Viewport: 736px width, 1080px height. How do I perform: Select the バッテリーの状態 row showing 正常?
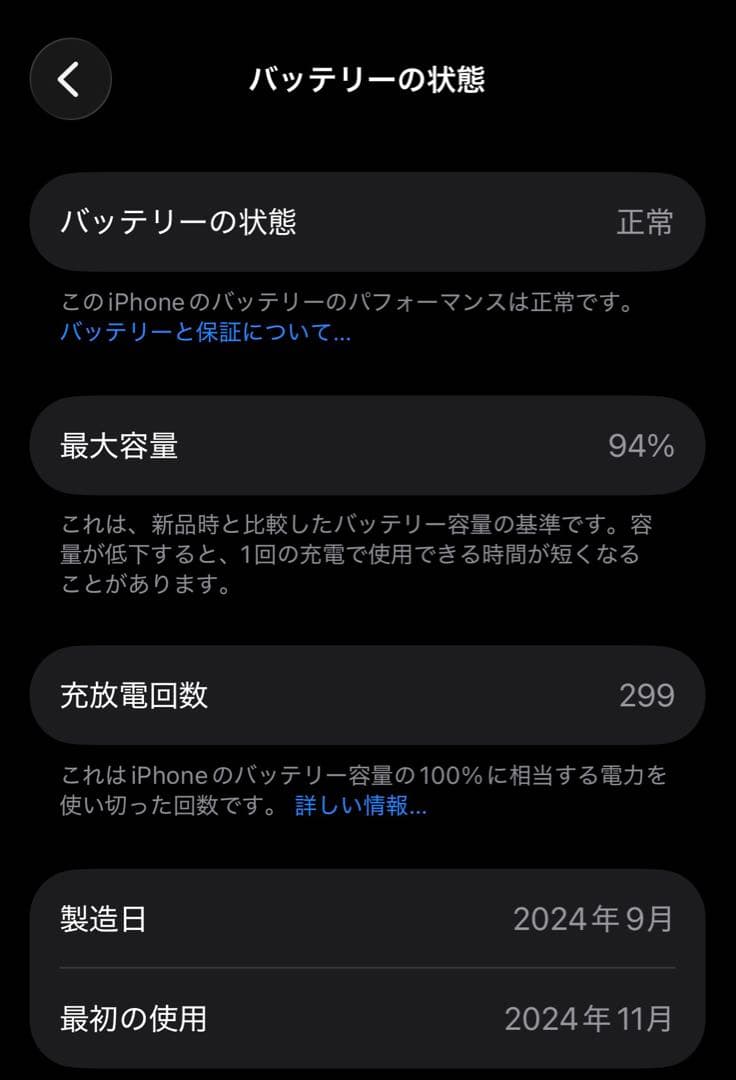368,222
